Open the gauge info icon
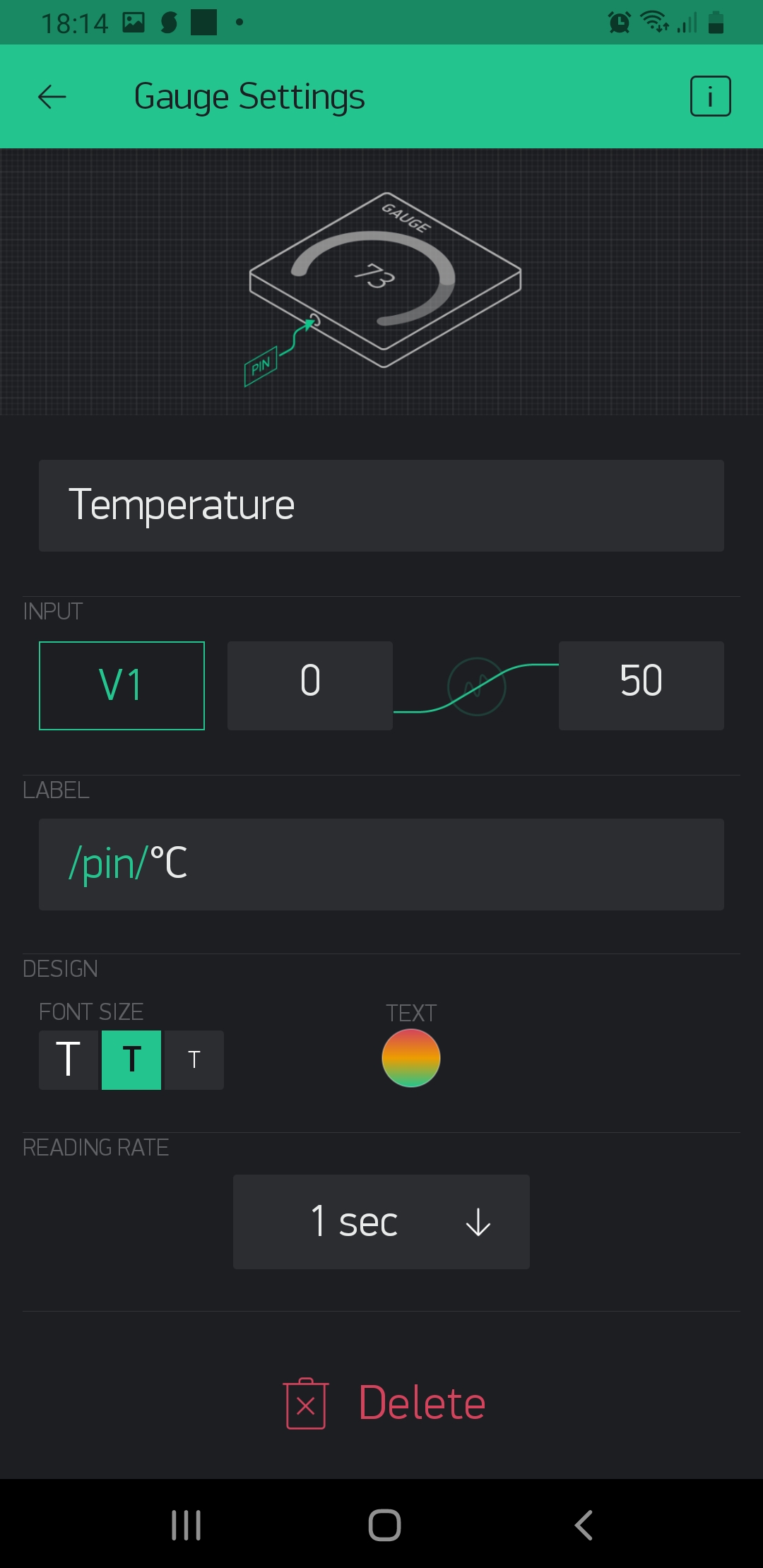763x1568 pixels. [x=710, y=96]
